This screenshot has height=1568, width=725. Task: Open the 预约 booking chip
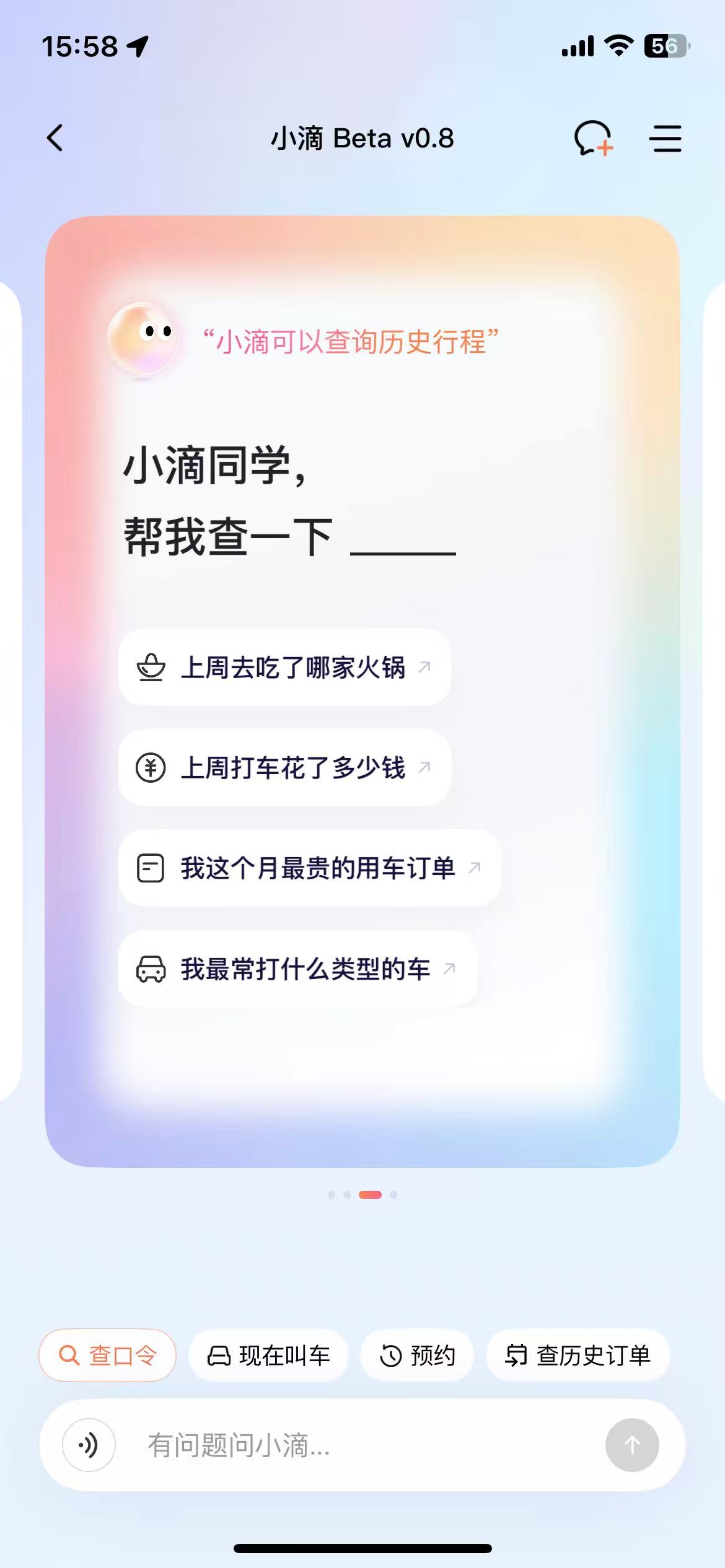tap(417, 1356)
